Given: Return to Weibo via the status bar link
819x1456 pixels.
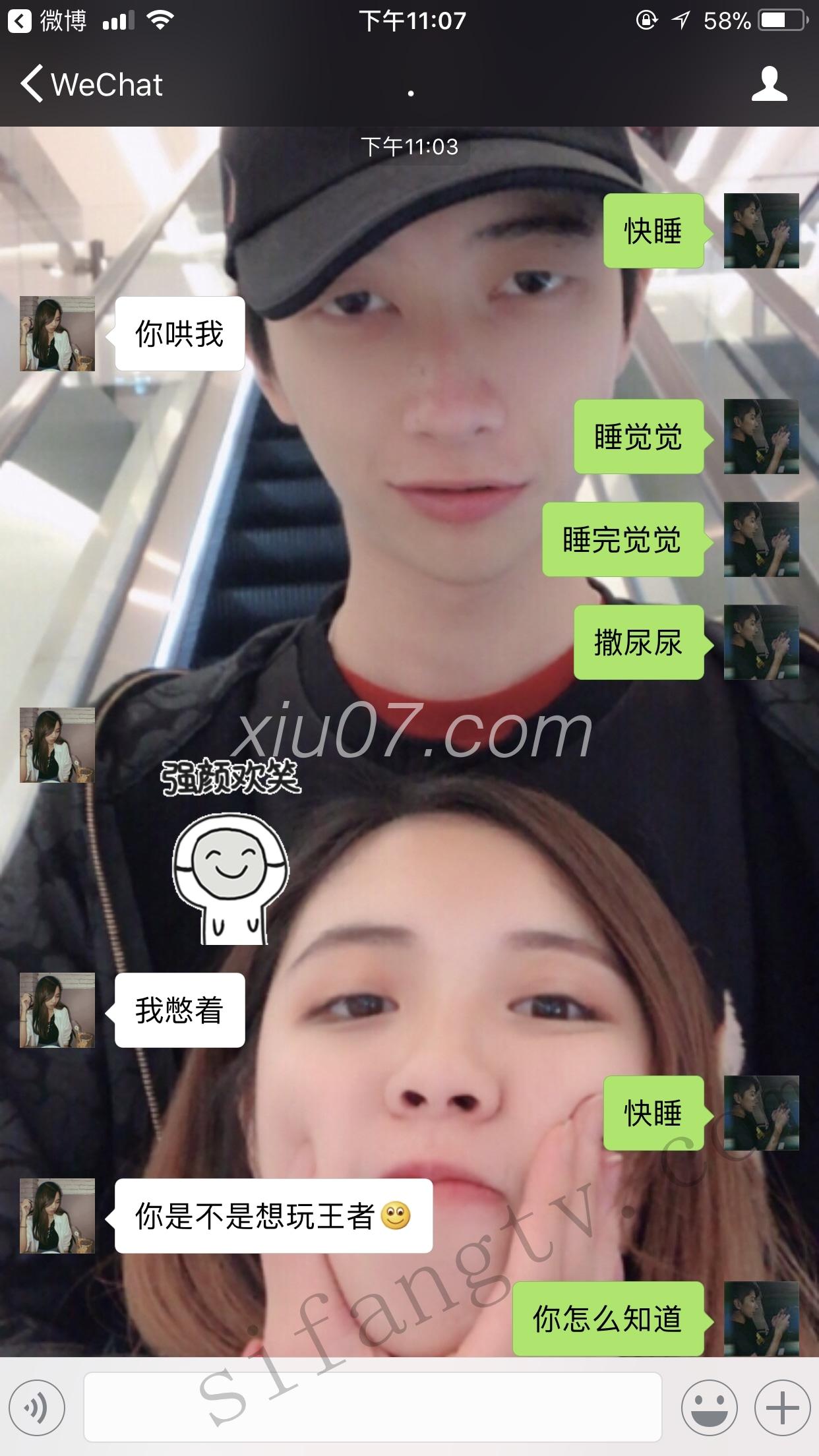Looking at the screenshot, I should 47,21.
